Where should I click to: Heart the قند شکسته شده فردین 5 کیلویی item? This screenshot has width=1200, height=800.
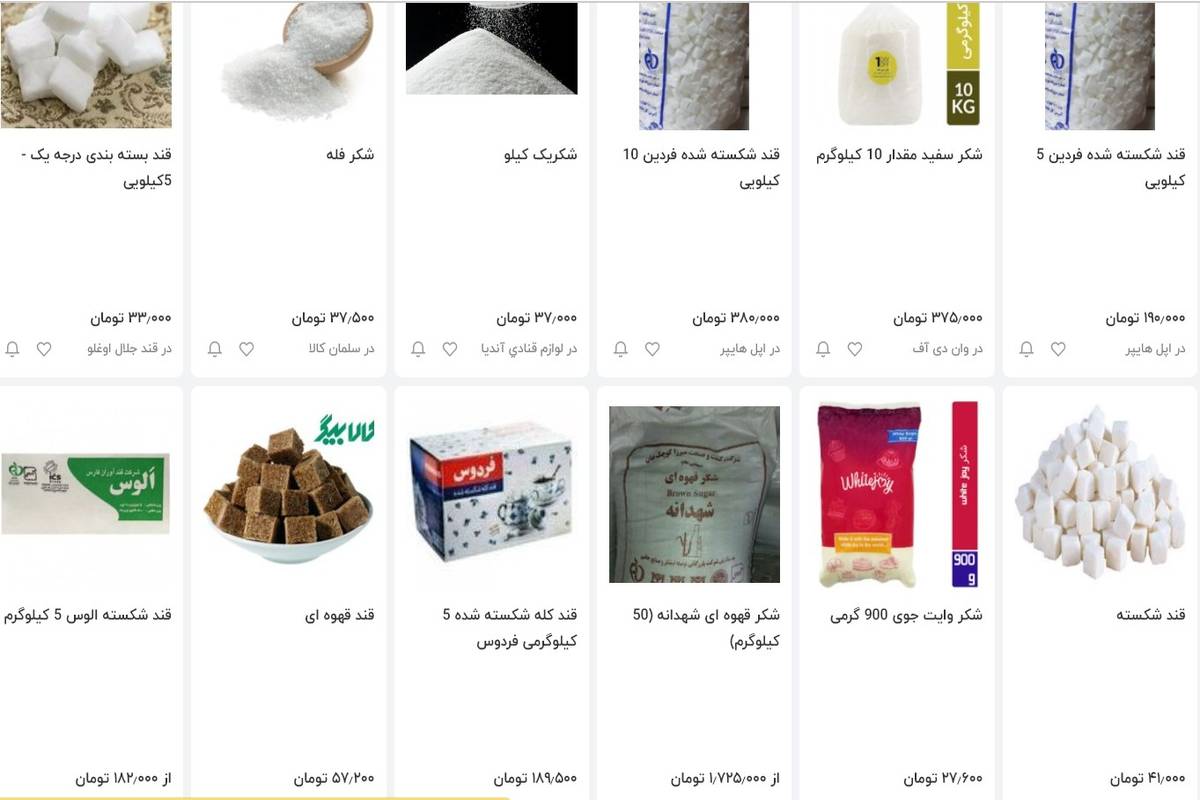[x=1058, y=349]
